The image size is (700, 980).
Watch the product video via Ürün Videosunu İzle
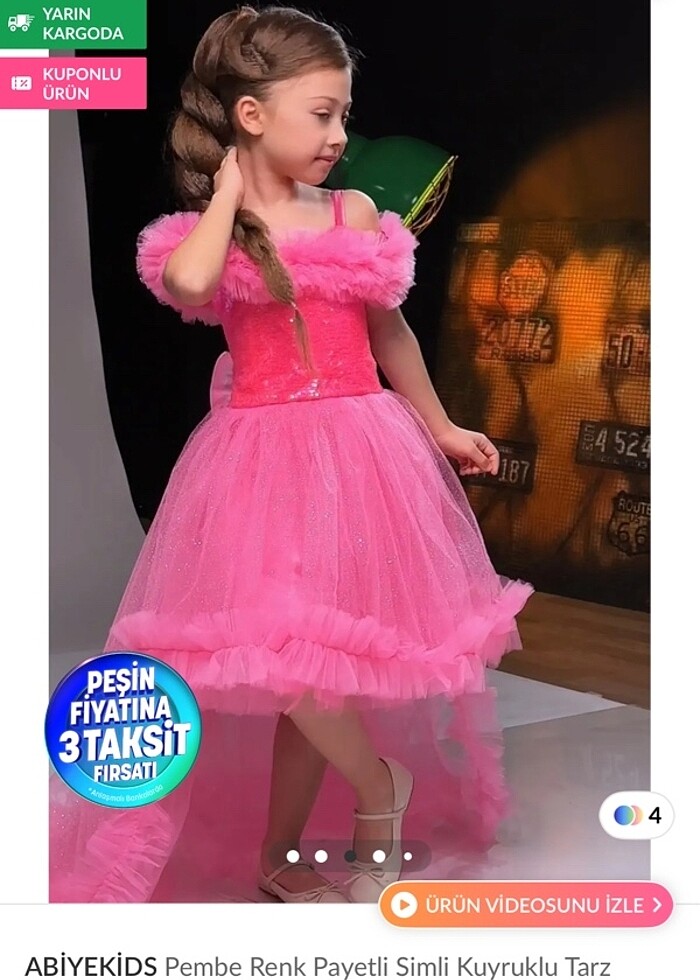pos(526,905)
